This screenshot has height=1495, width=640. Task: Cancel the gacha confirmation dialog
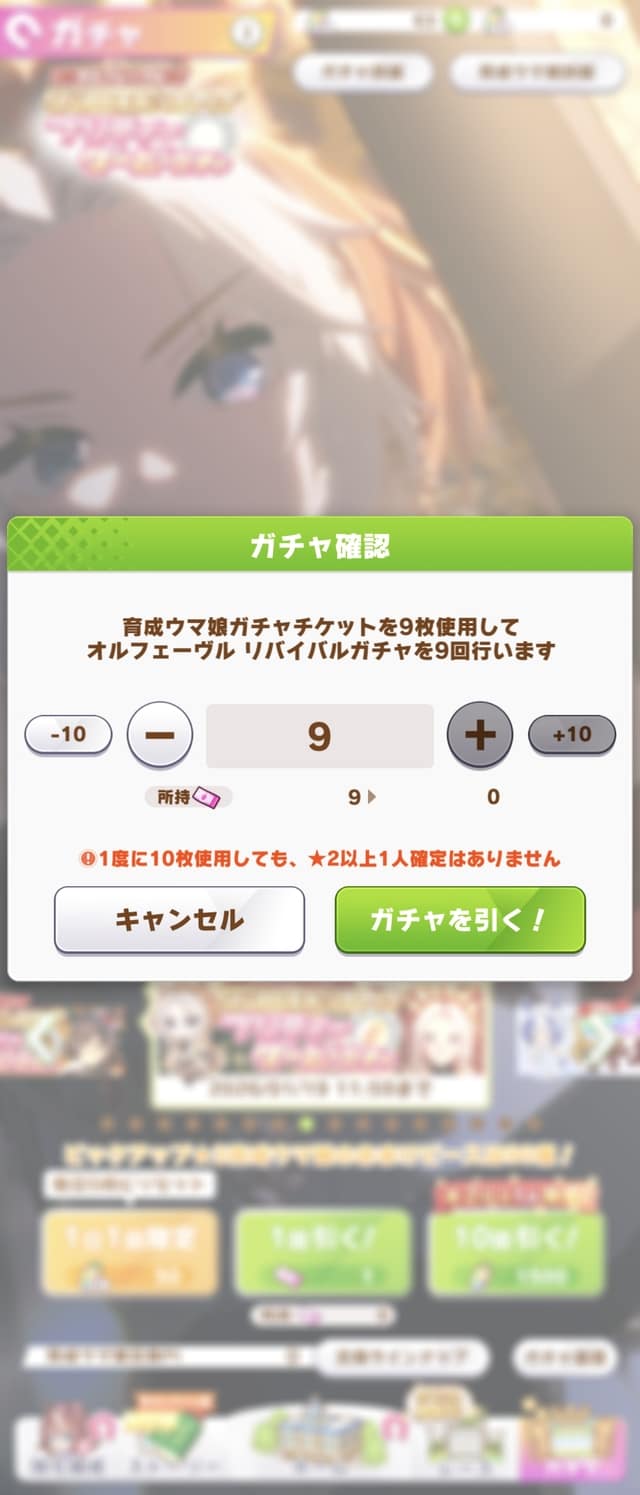[179, 919]
